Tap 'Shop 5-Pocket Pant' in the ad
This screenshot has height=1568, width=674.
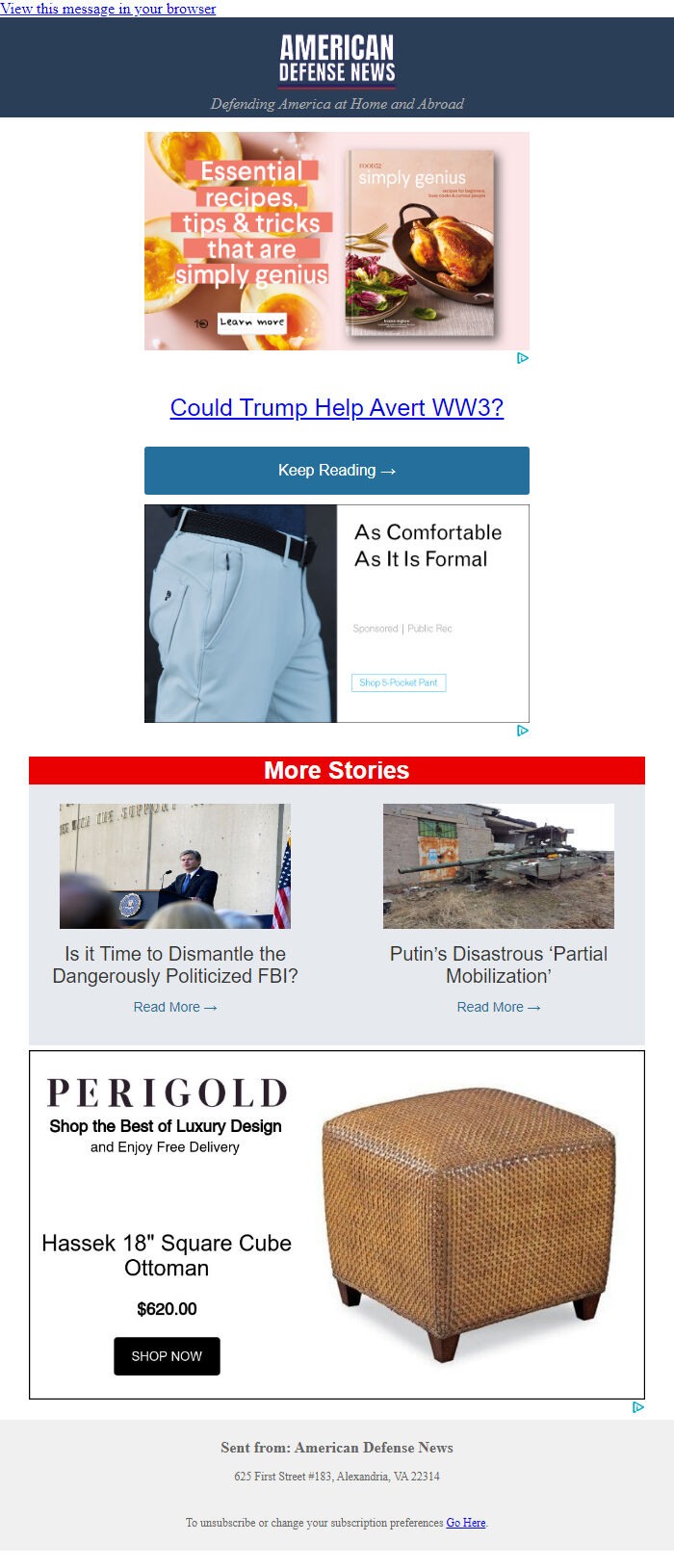point(398,682)
